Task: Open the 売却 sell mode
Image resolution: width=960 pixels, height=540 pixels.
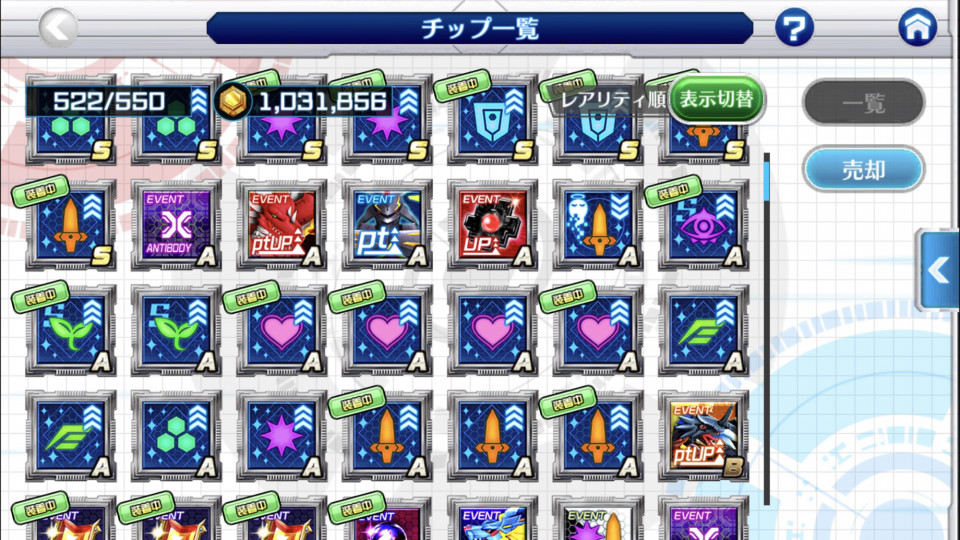Action: [x=863, y=171]
